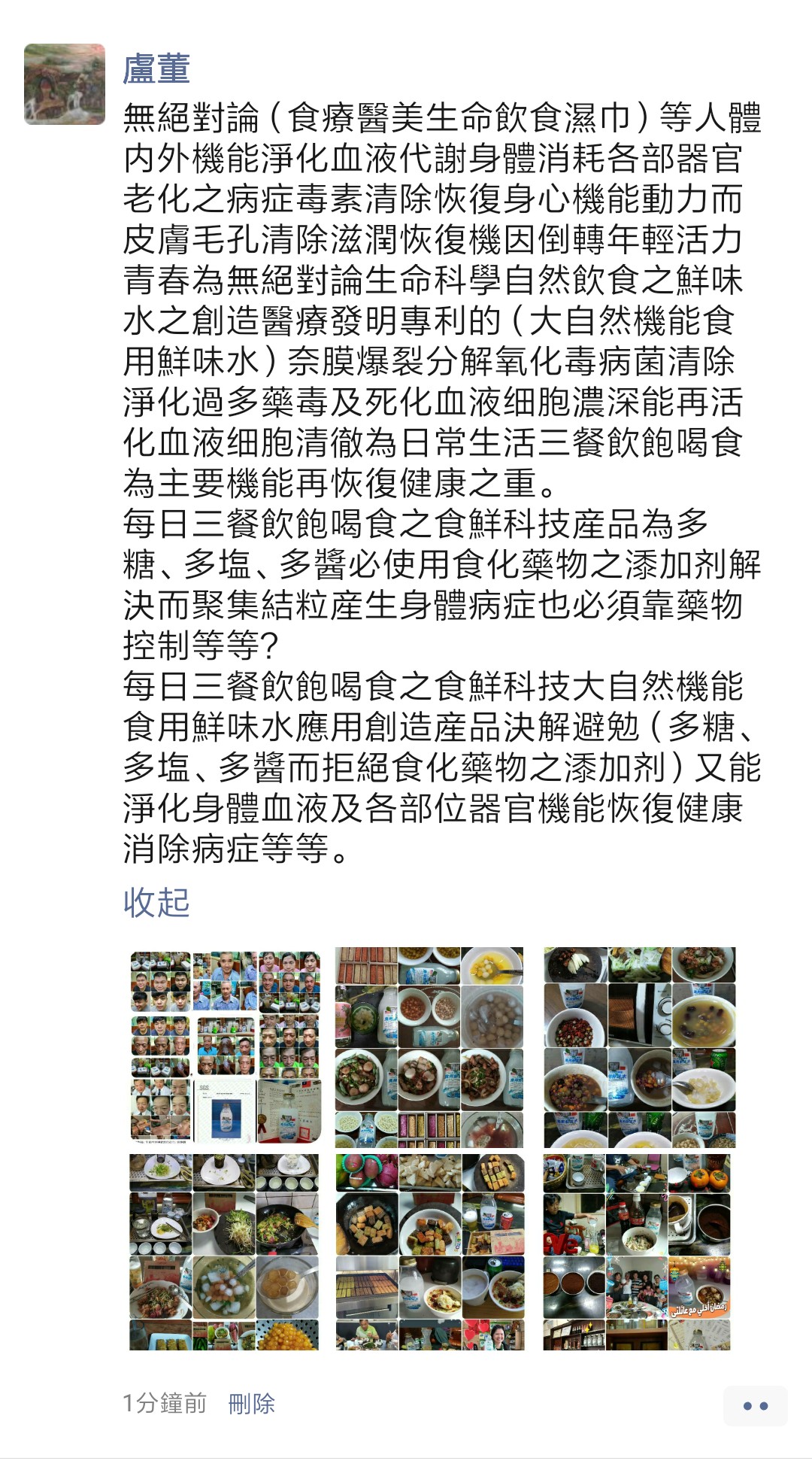View the bottom-left photo with noodle dishes
This screenshot has width=812, height=1464.
224,1252
